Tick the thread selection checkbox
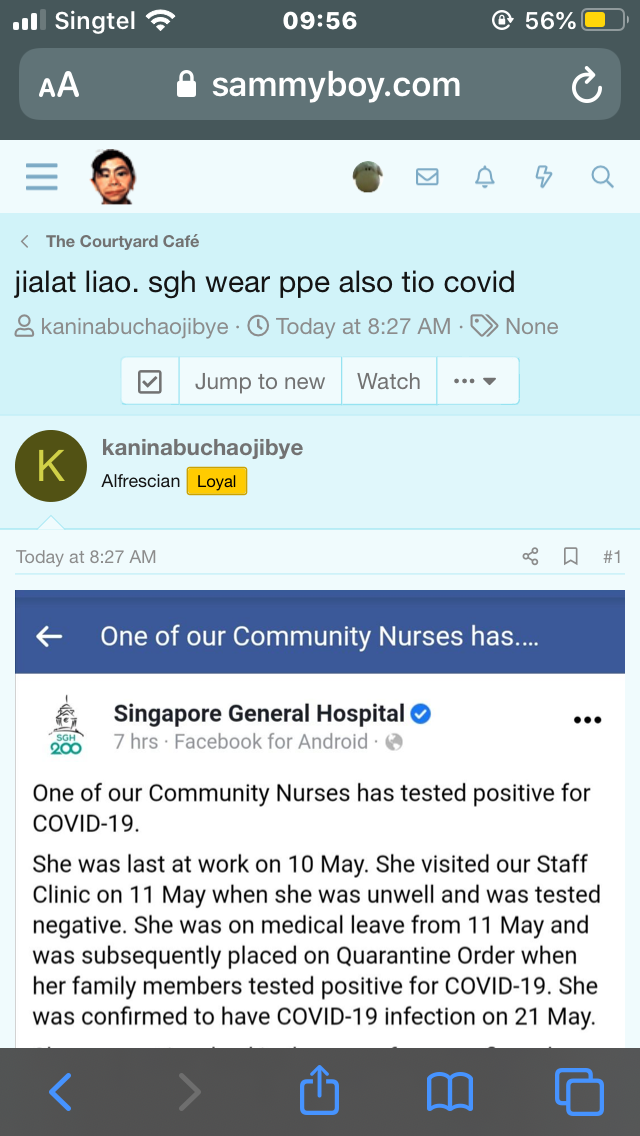This screenshot has width=640, height=1136. coord(150,381)
